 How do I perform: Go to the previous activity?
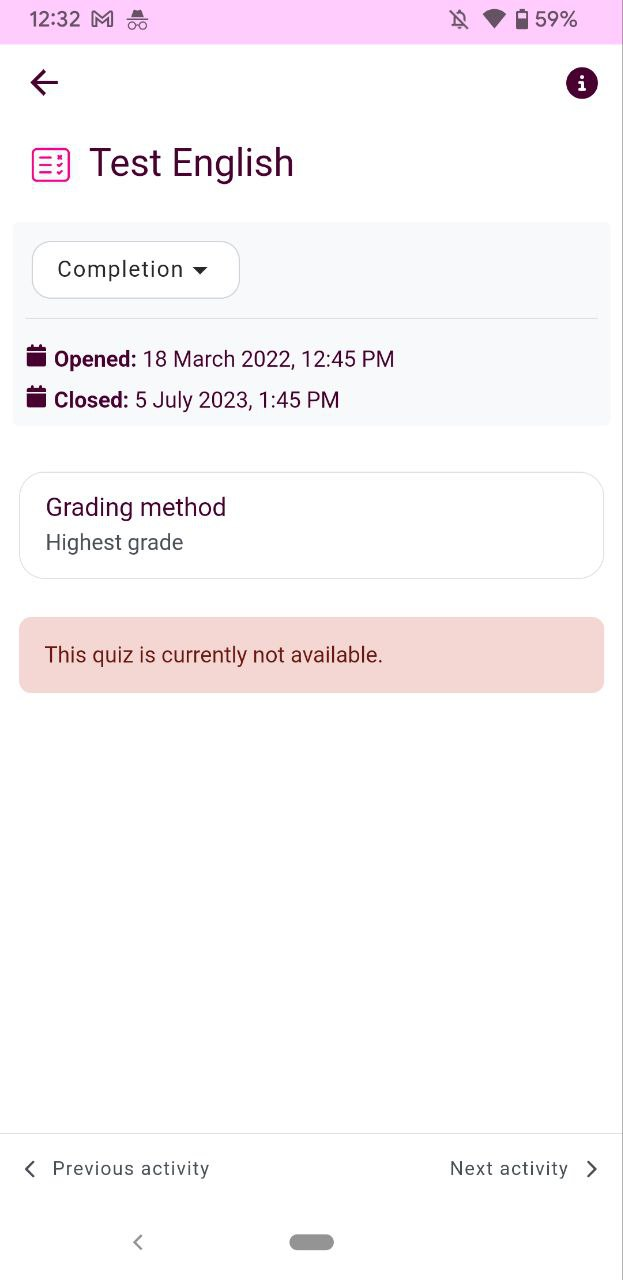pyautogui.click(x=116, y=1169)
